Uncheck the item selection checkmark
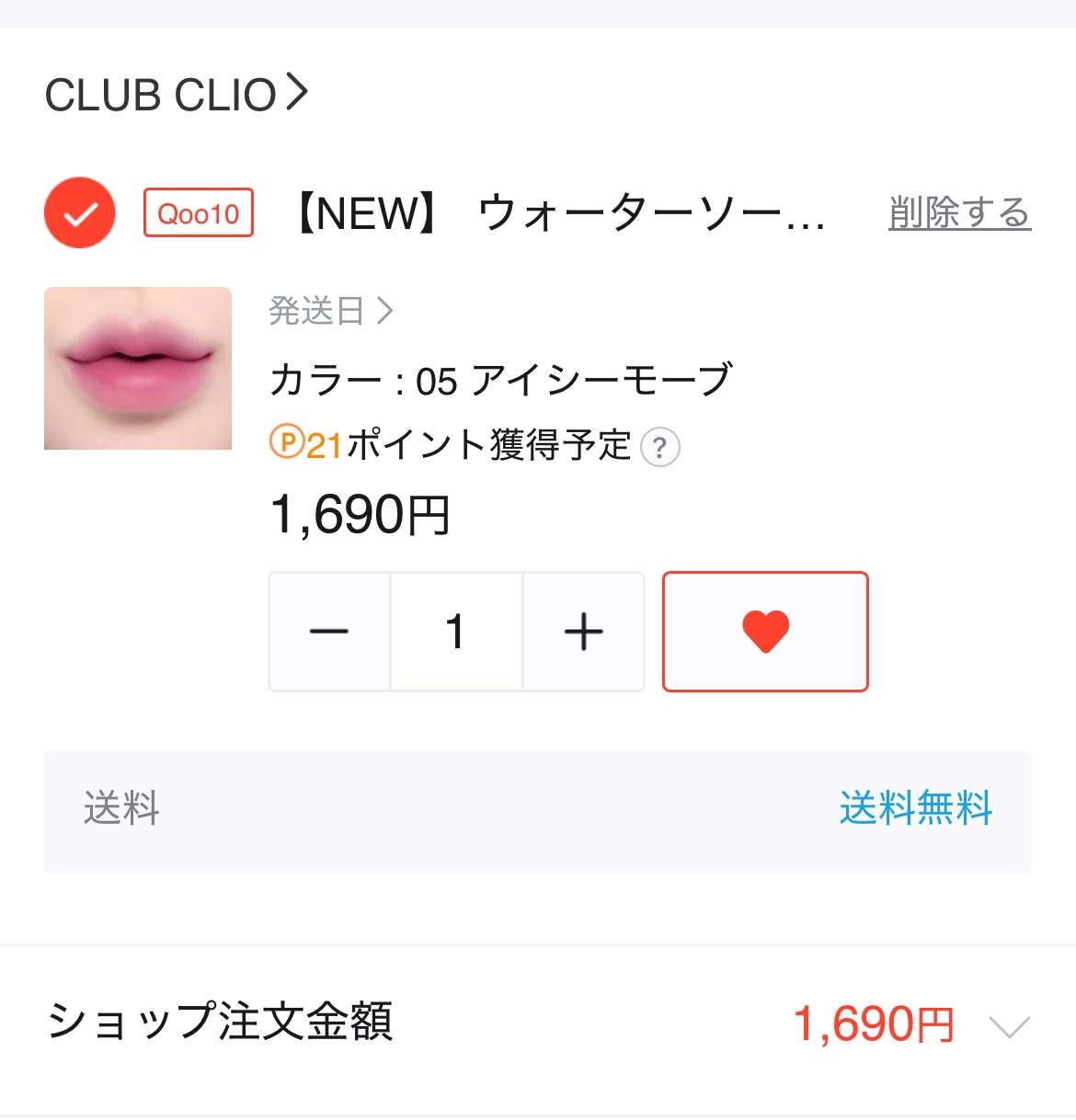The image size is (1076, 1120). click(79, 212)
